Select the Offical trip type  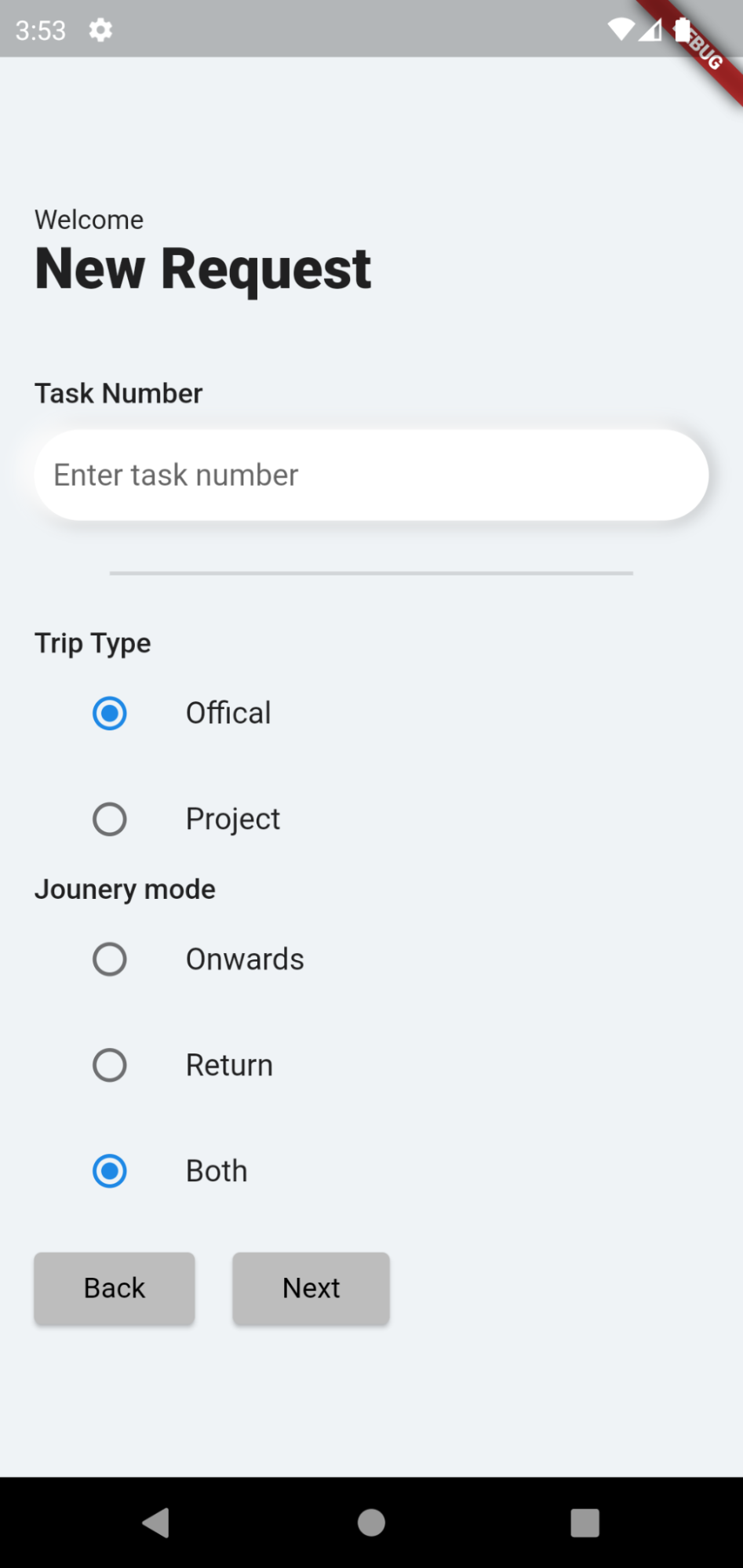coord(110,713)
